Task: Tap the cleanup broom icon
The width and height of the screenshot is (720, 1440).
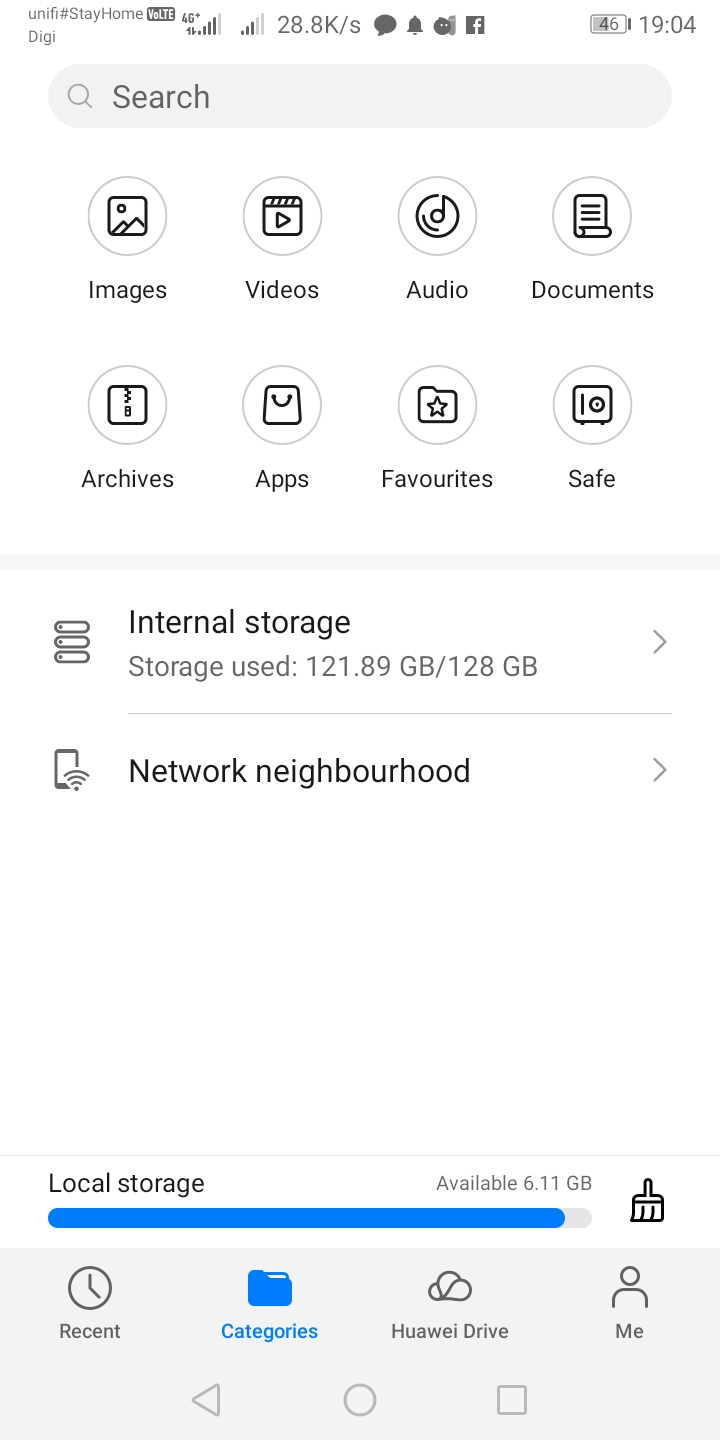Action: coord(648,1200)
